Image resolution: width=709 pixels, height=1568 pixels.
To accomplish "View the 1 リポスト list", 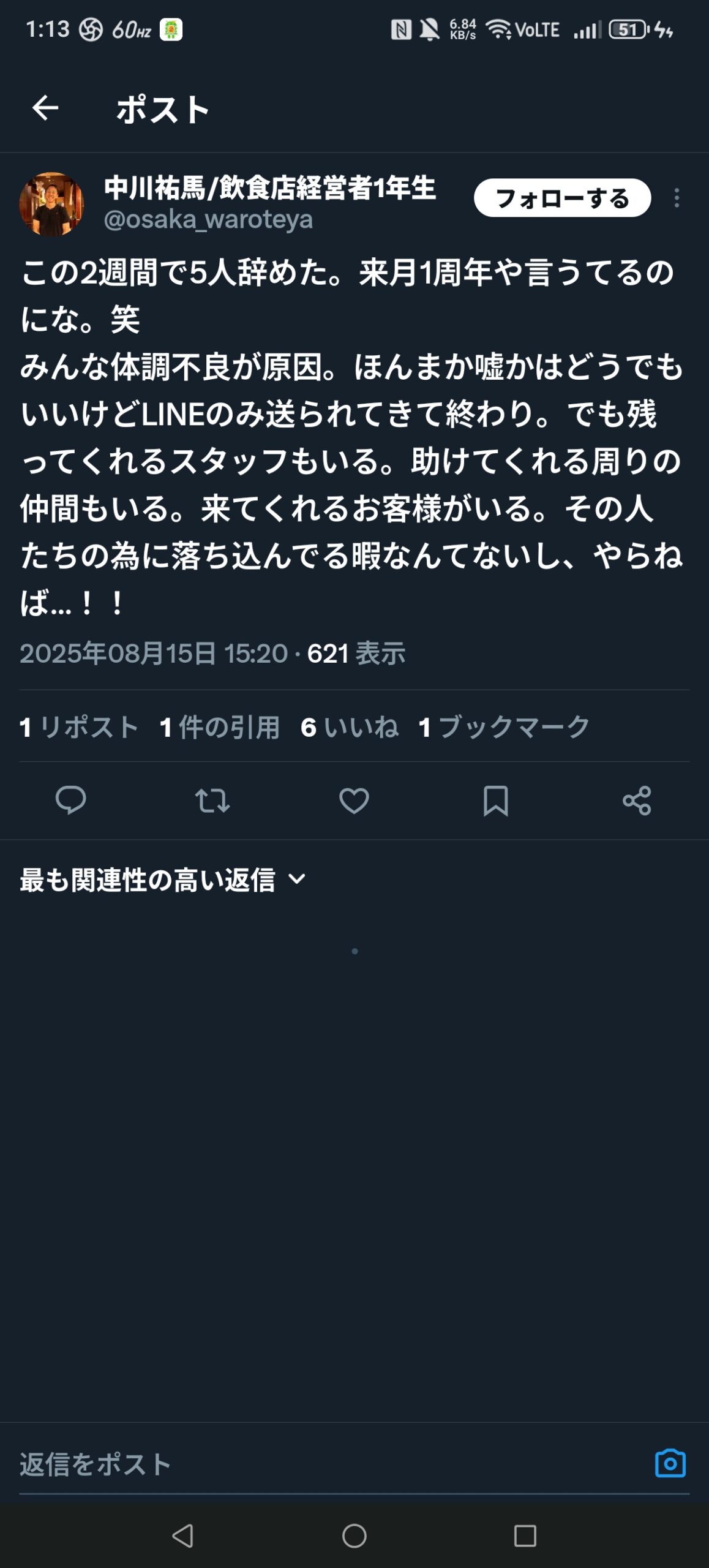I will click(80, 727).
